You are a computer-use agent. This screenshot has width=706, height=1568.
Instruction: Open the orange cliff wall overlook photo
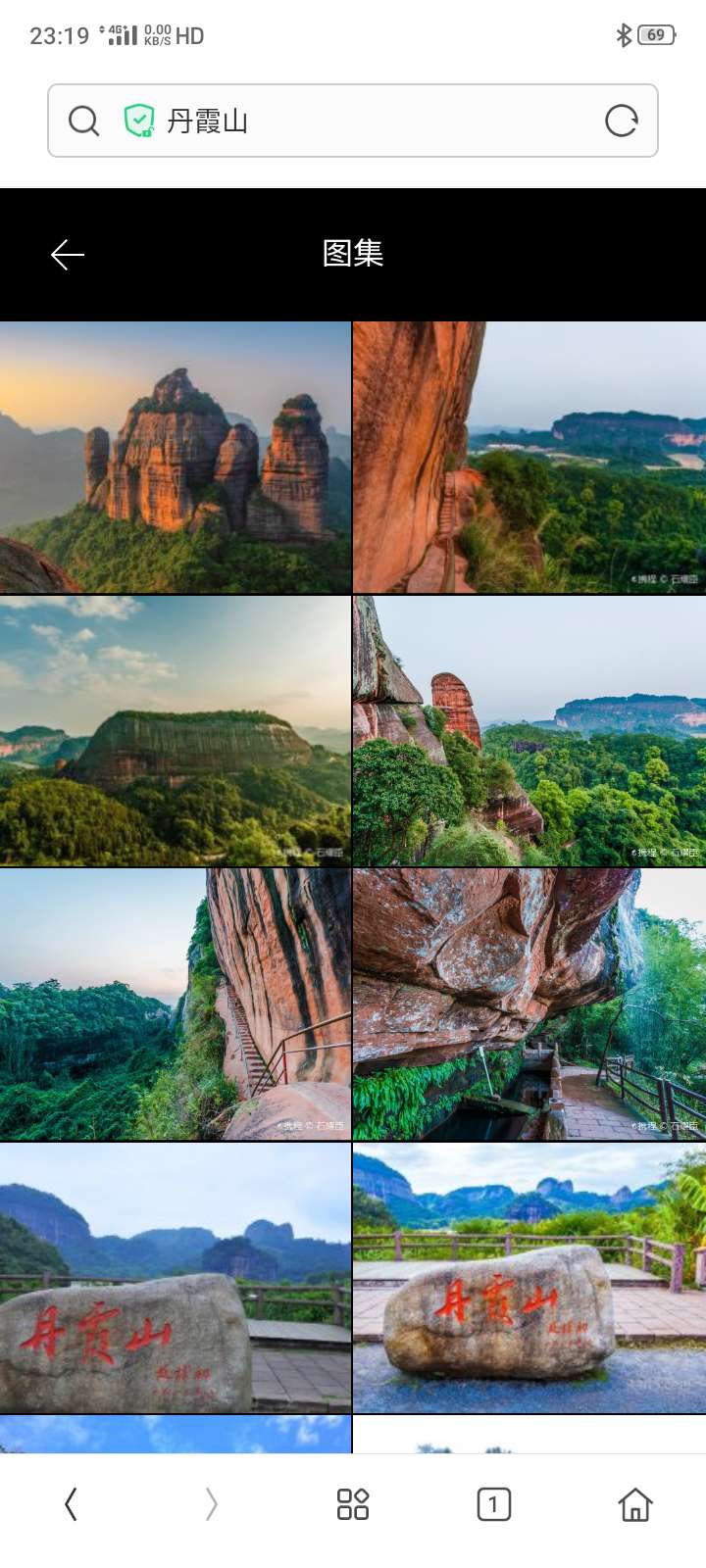pos(529,458)
